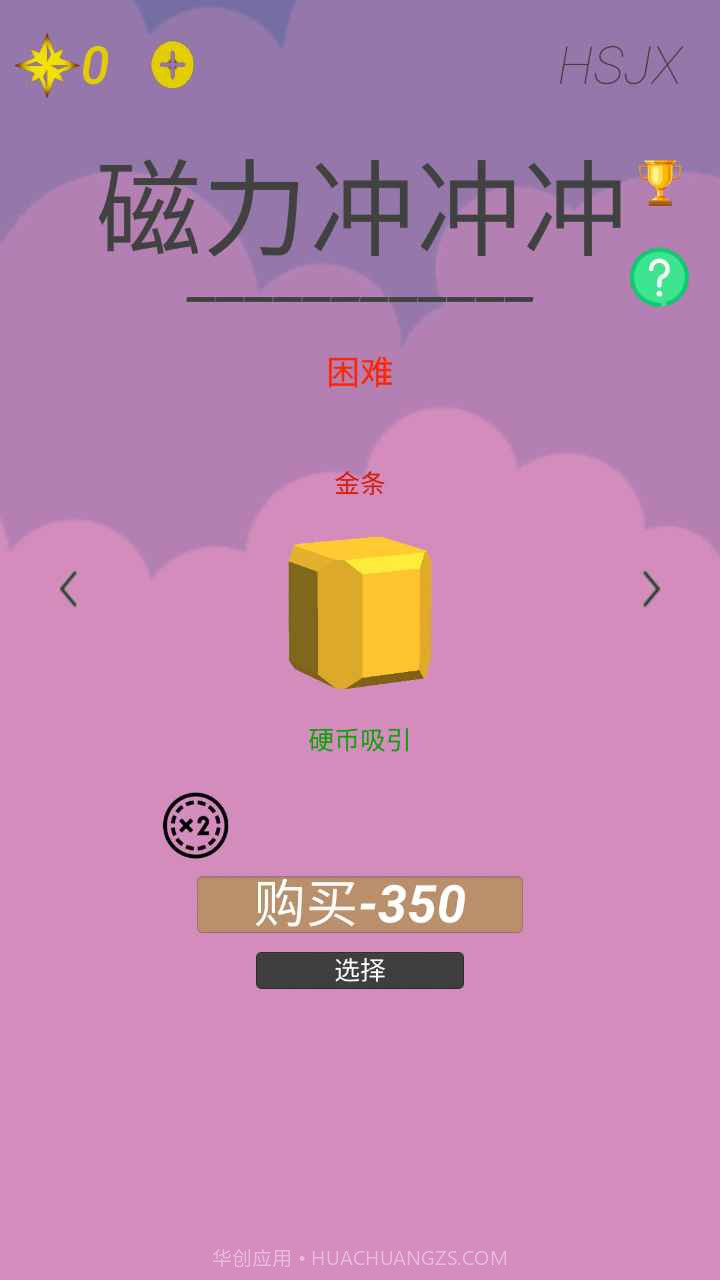Tap the star currency icon beside the counter
Image resolution: width=720 pixels, height=1280 pixels.
click(47, 65)
